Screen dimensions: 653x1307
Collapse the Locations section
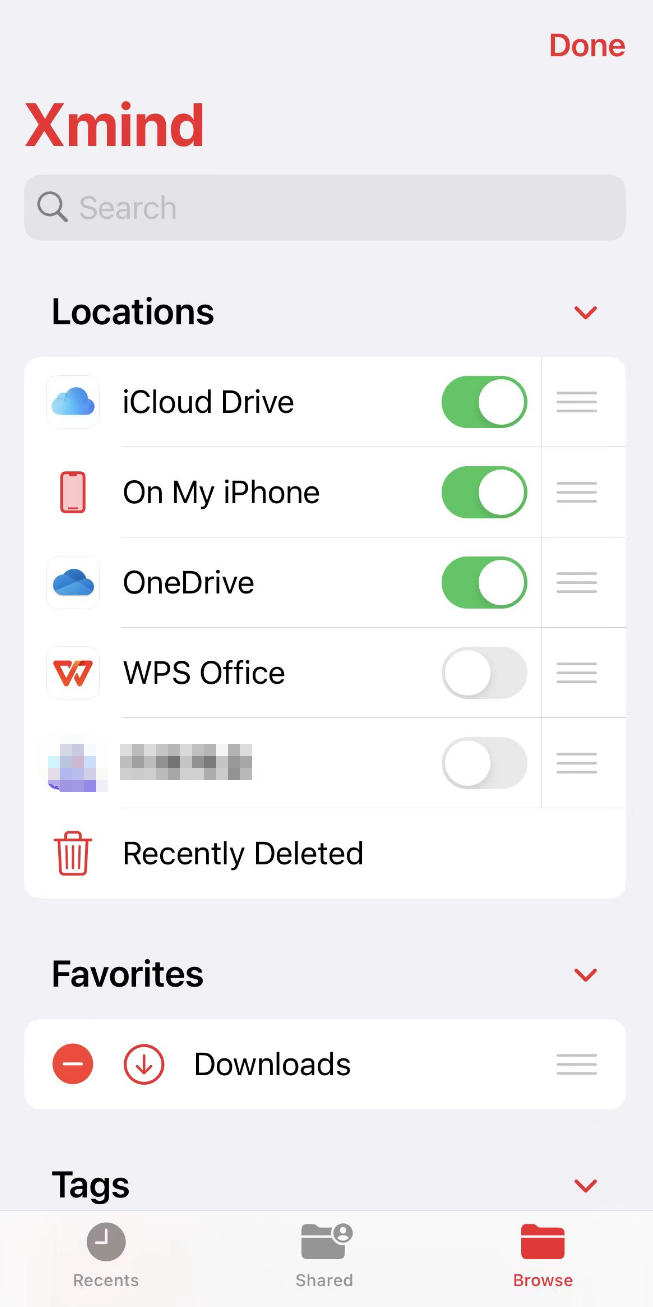586,313
